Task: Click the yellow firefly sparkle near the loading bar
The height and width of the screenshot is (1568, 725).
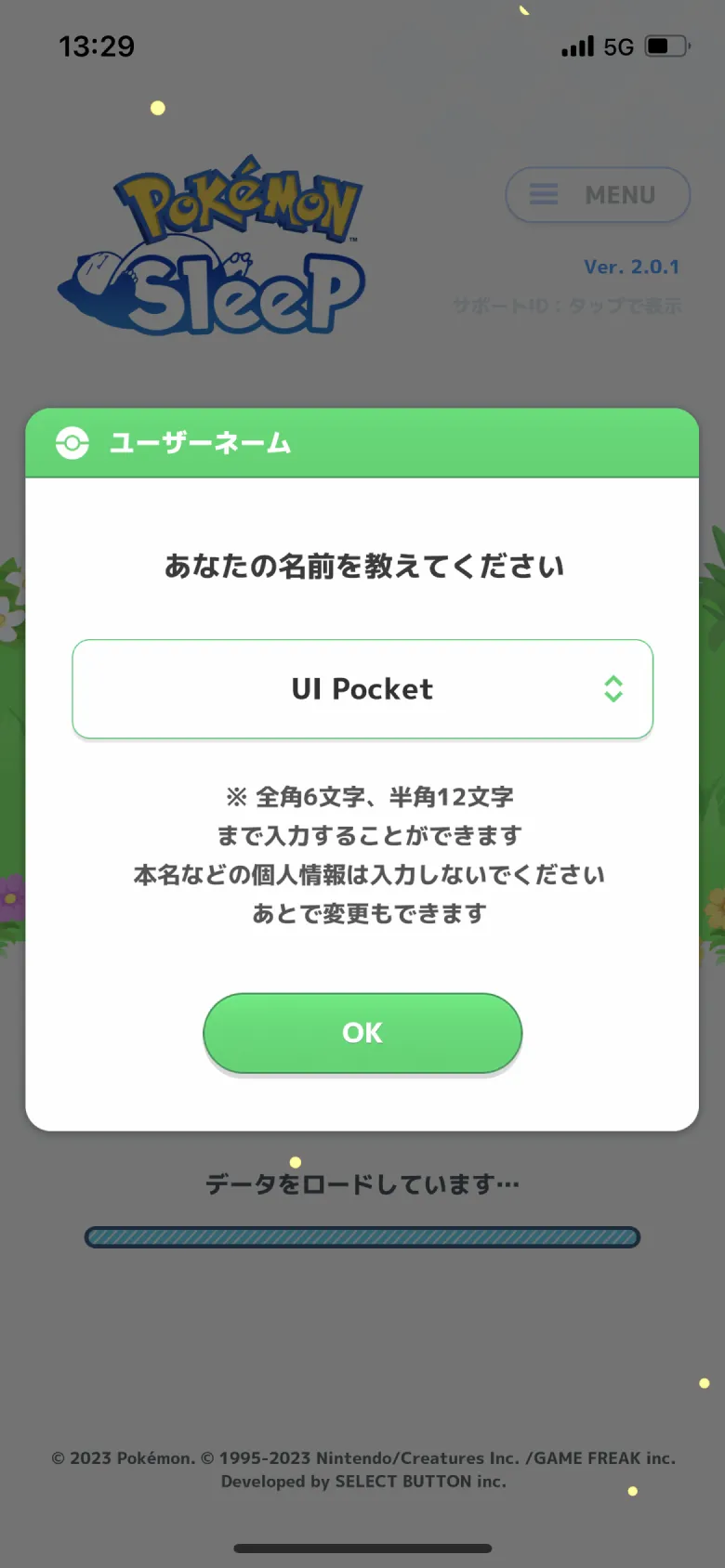Action: (296, 1161)
